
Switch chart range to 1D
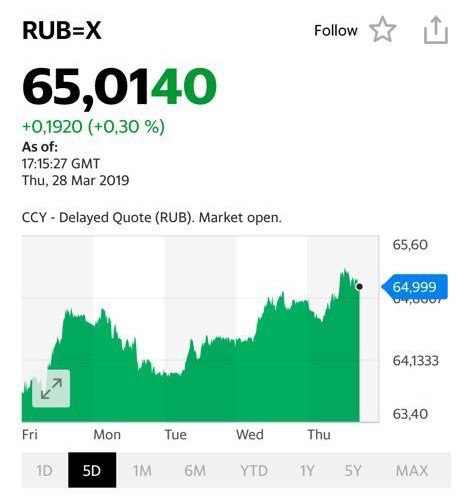point(44,471)
